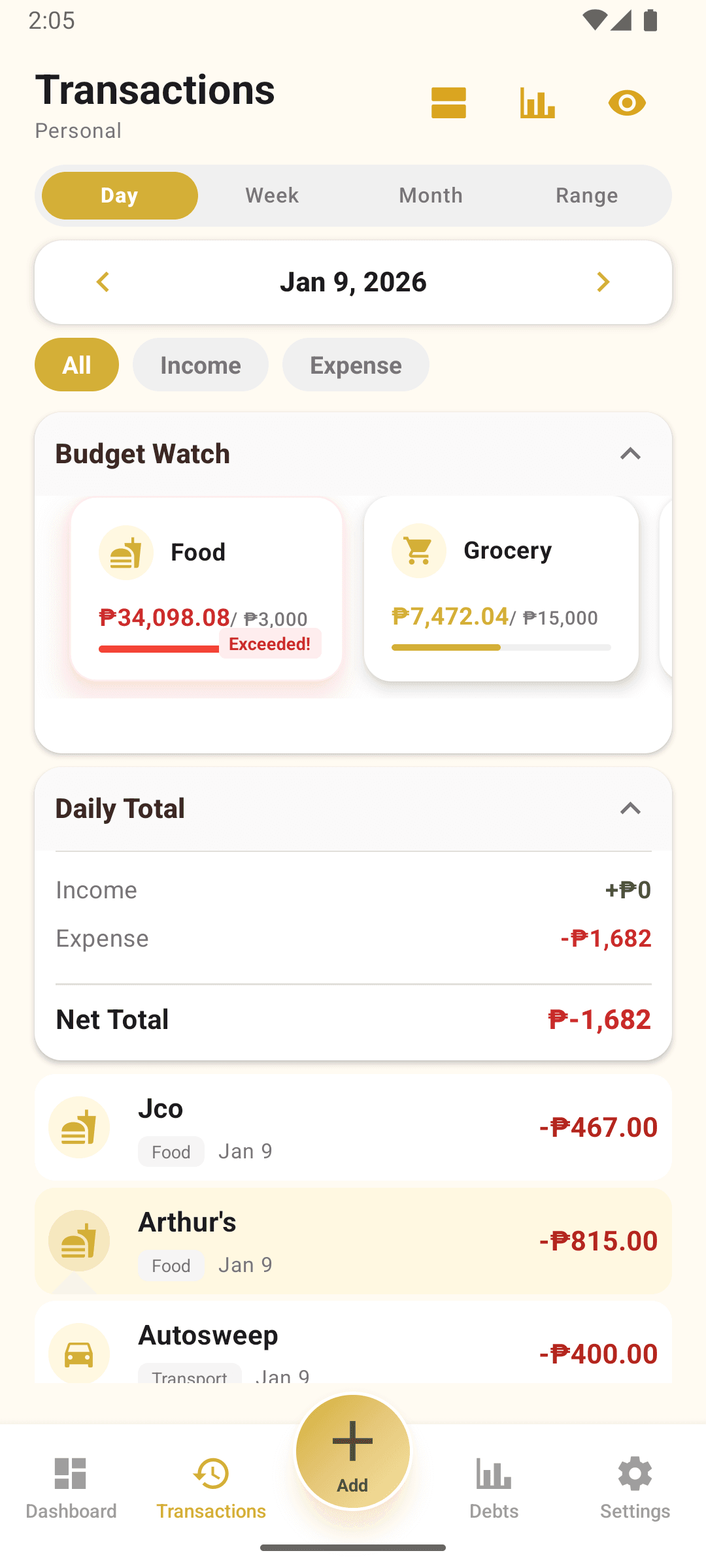Select the Expense filter chip

pyautogui.click(x=355, y=365)
